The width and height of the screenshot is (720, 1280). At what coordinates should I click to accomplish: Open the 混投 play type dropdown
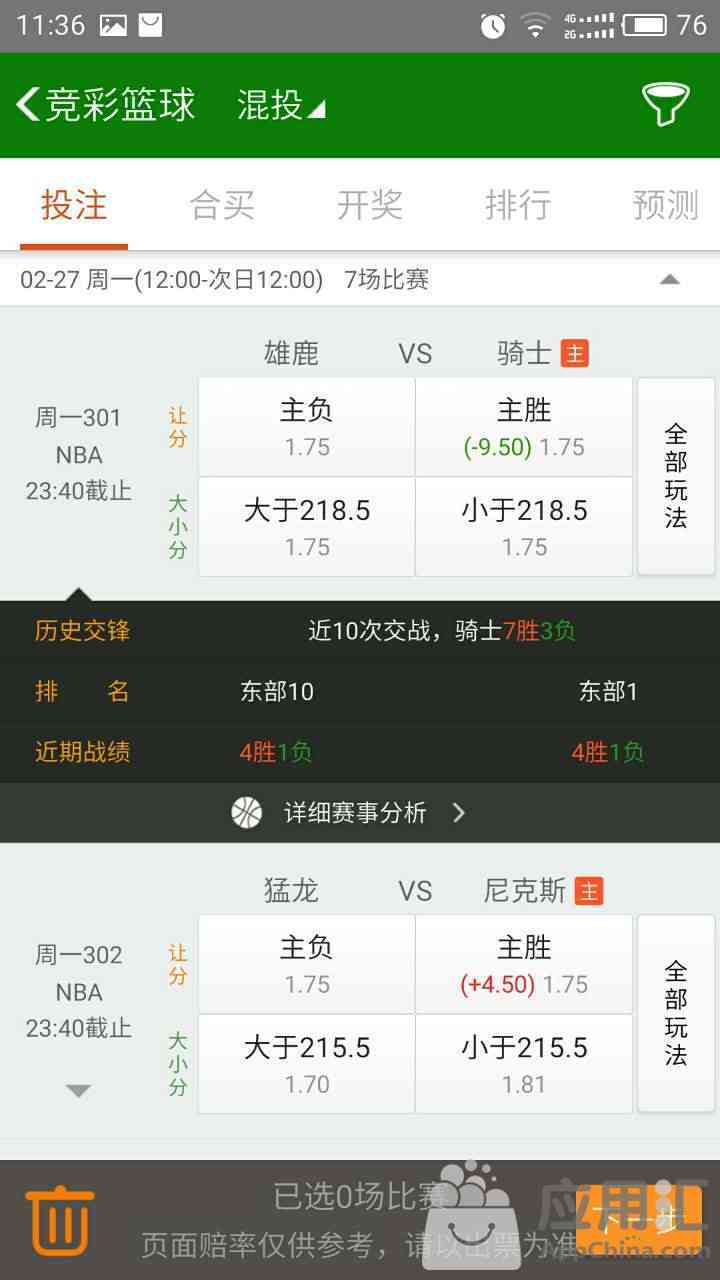click(x=281, y=105)
